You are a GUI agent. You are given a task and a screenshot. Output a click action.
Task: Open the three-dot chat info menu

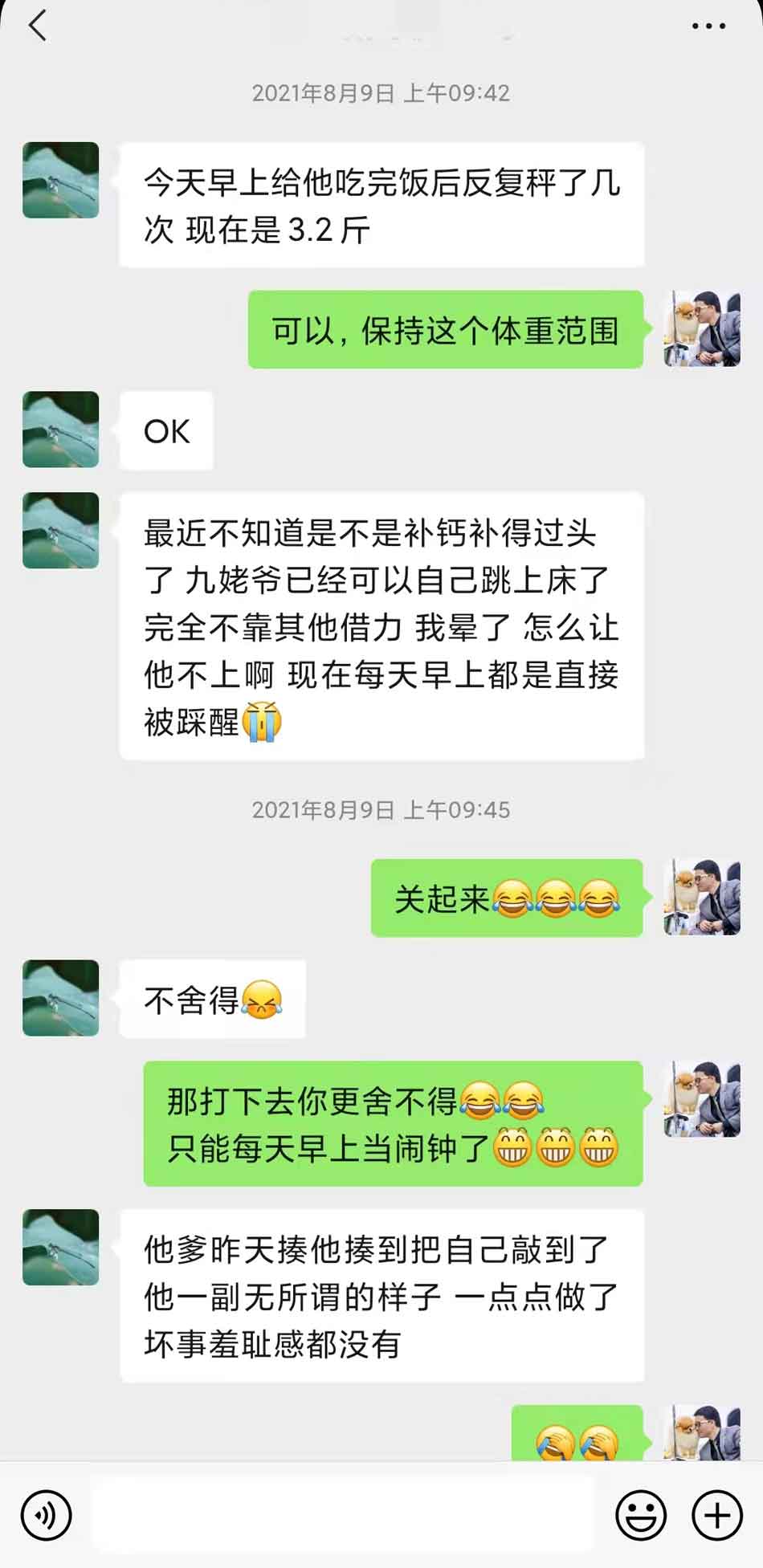[708, 26]
